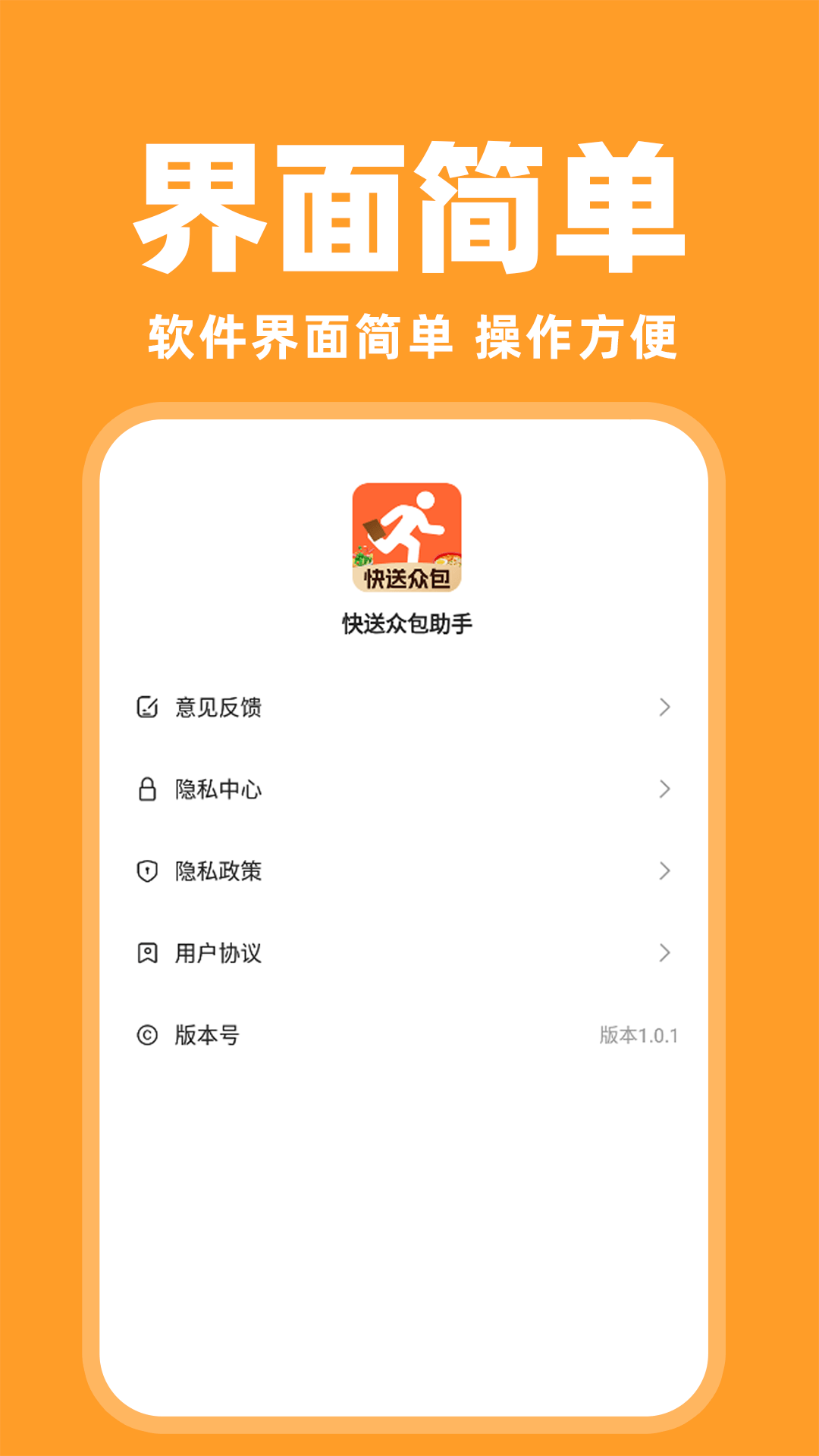Image resolution: width=819 pixels, height=1456 pixels.
Task: Click the shield icon beside 隐私政策
Action: click(x=149, y=871)
